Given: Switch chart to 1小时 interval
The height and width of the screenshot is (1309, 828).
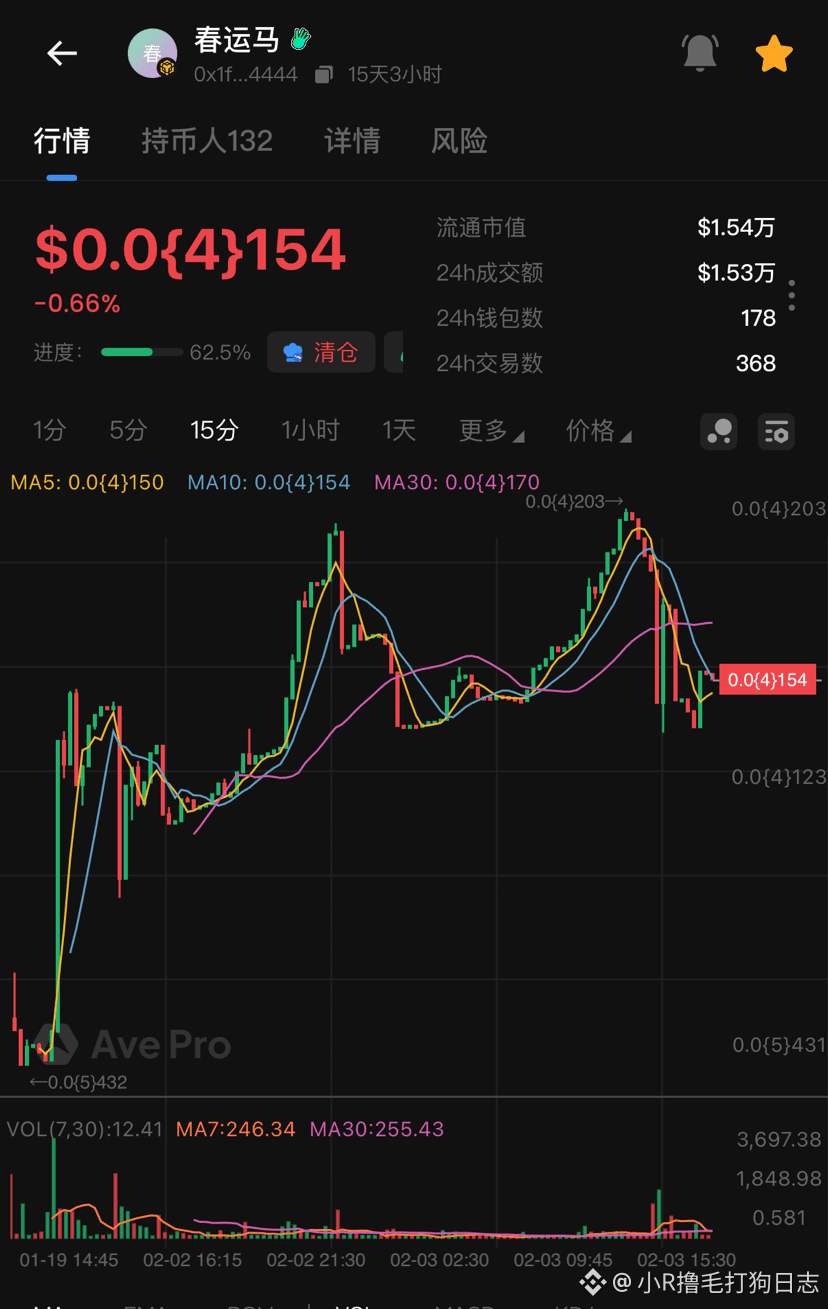Looking at the screenshot, I should tap(310, 431).
